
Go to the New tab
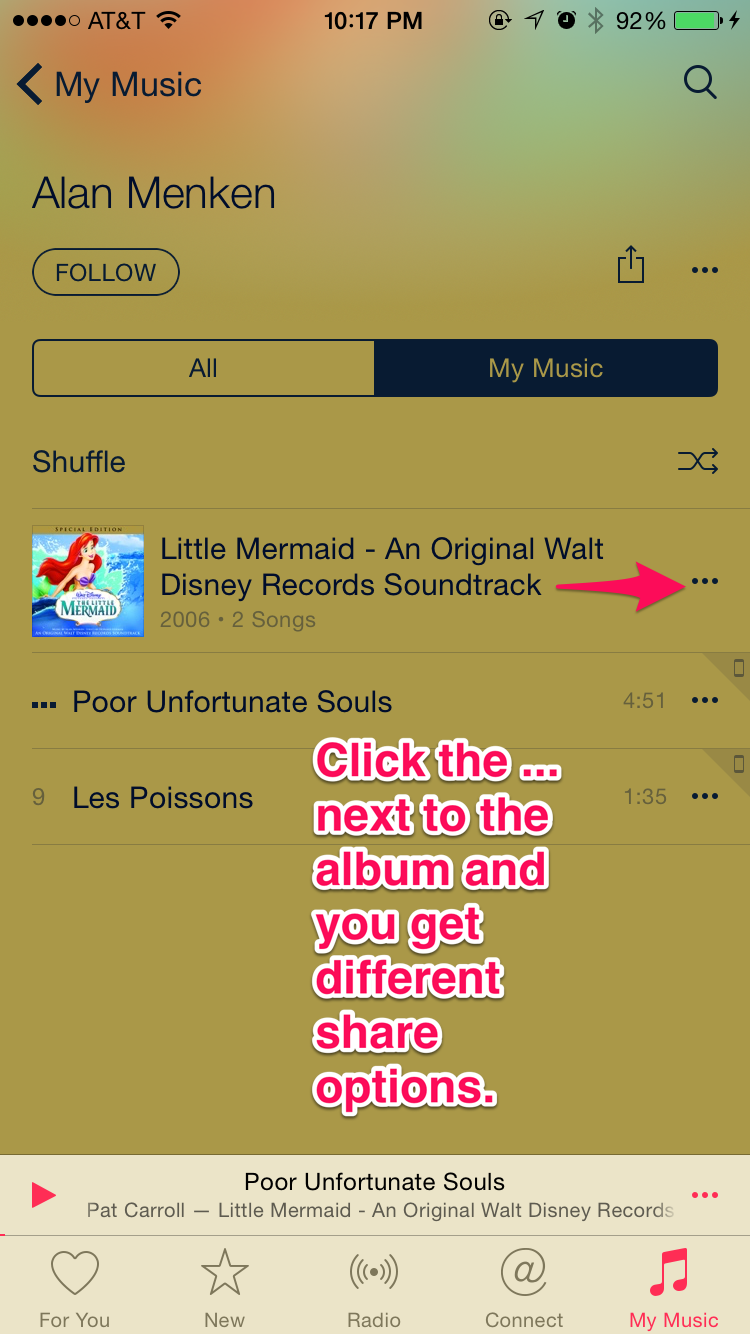tap(224, 1290)
